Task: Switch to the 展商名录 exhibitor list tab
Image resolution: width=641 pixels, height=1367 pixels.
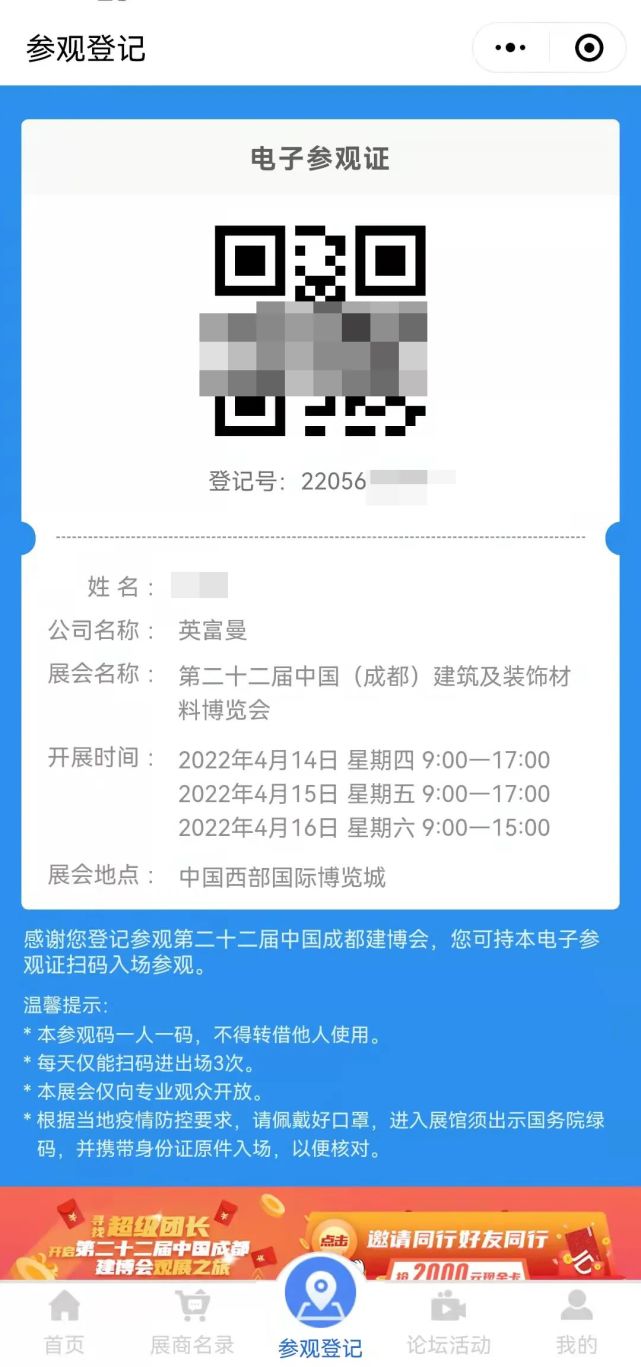Action: pos(192,1322)
